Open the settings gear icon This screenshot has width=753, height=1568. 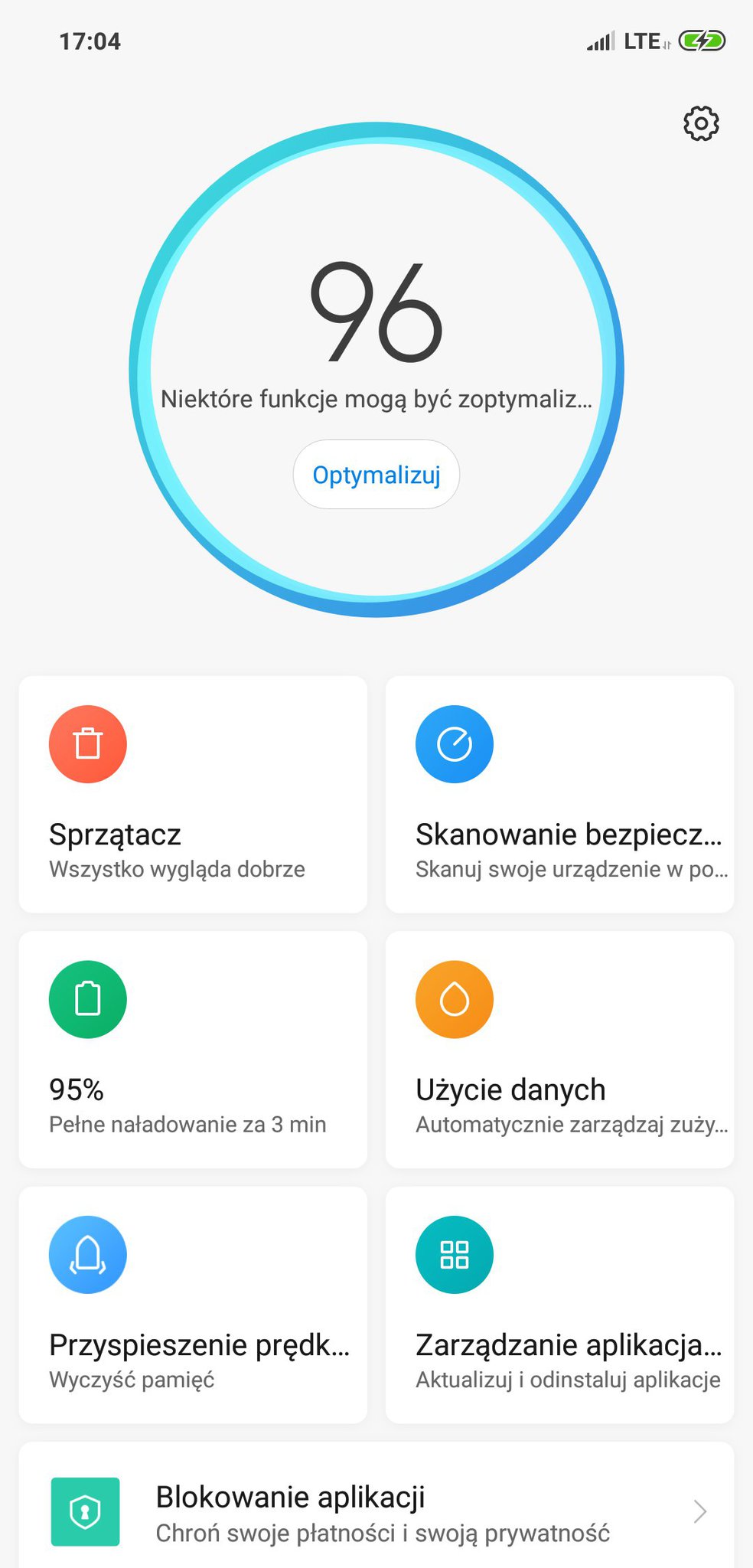pos(700,123)
